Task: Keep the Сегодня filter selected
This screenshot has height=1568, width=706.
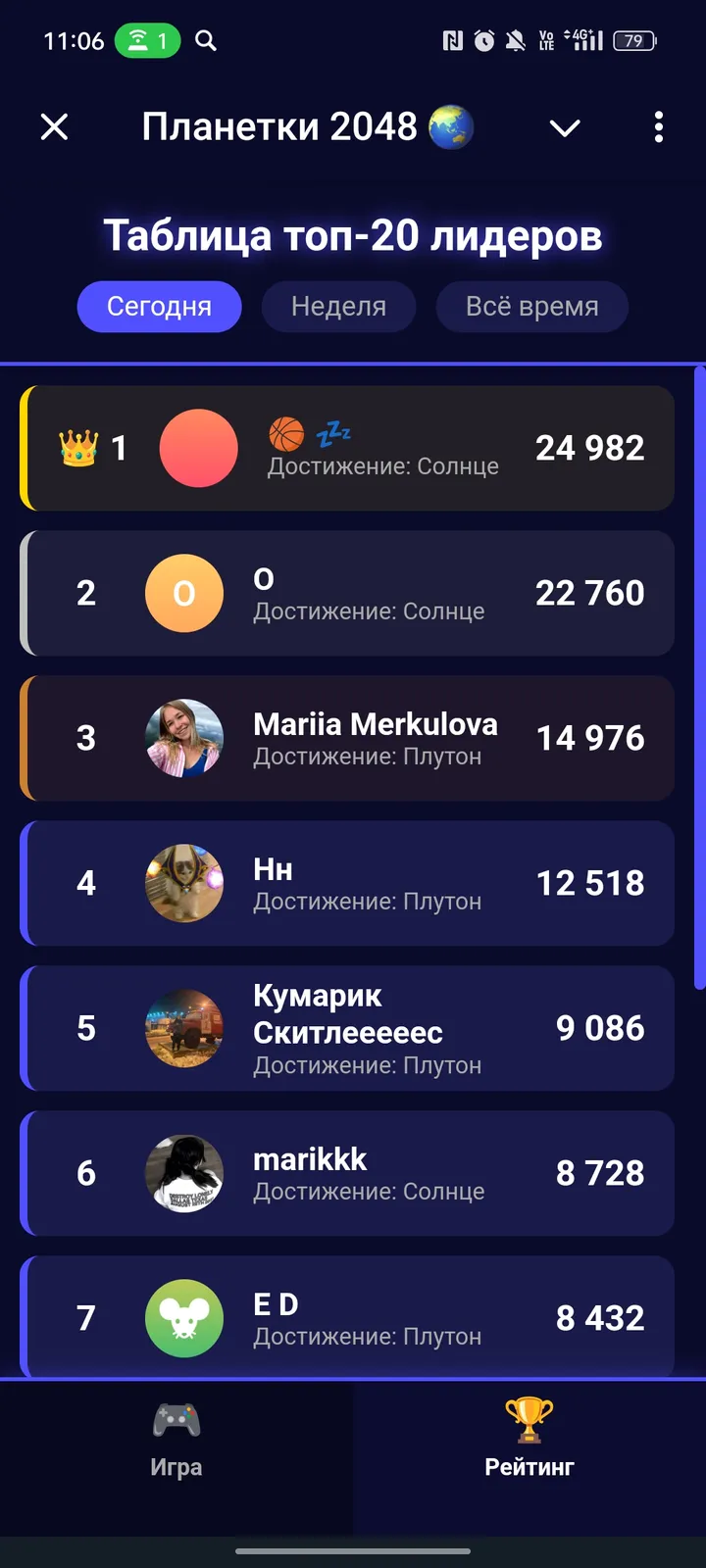Action: tap(159, 306)
